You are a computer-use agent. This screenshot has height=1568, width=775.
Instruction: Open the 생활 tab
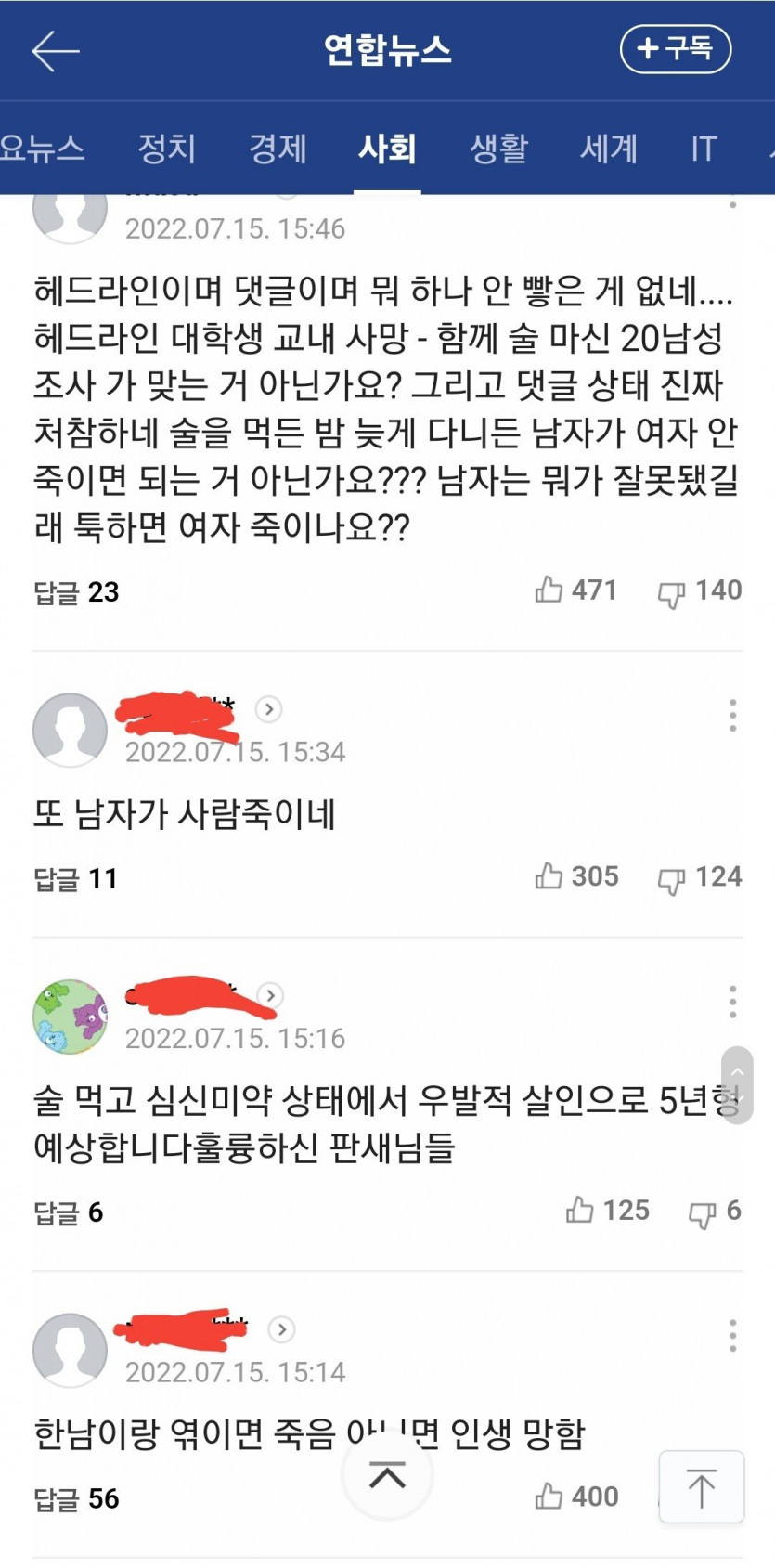[x=498, y=149]
